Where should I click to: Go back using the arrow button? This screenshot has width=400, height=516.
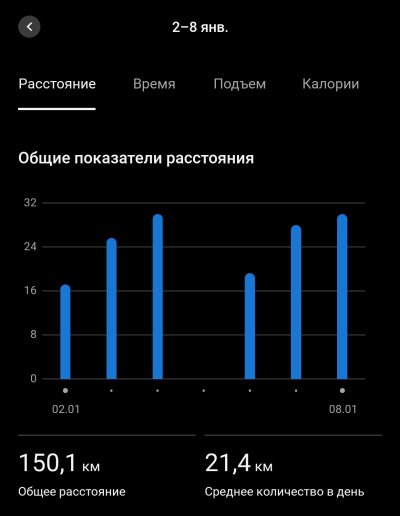click(29, 27)
